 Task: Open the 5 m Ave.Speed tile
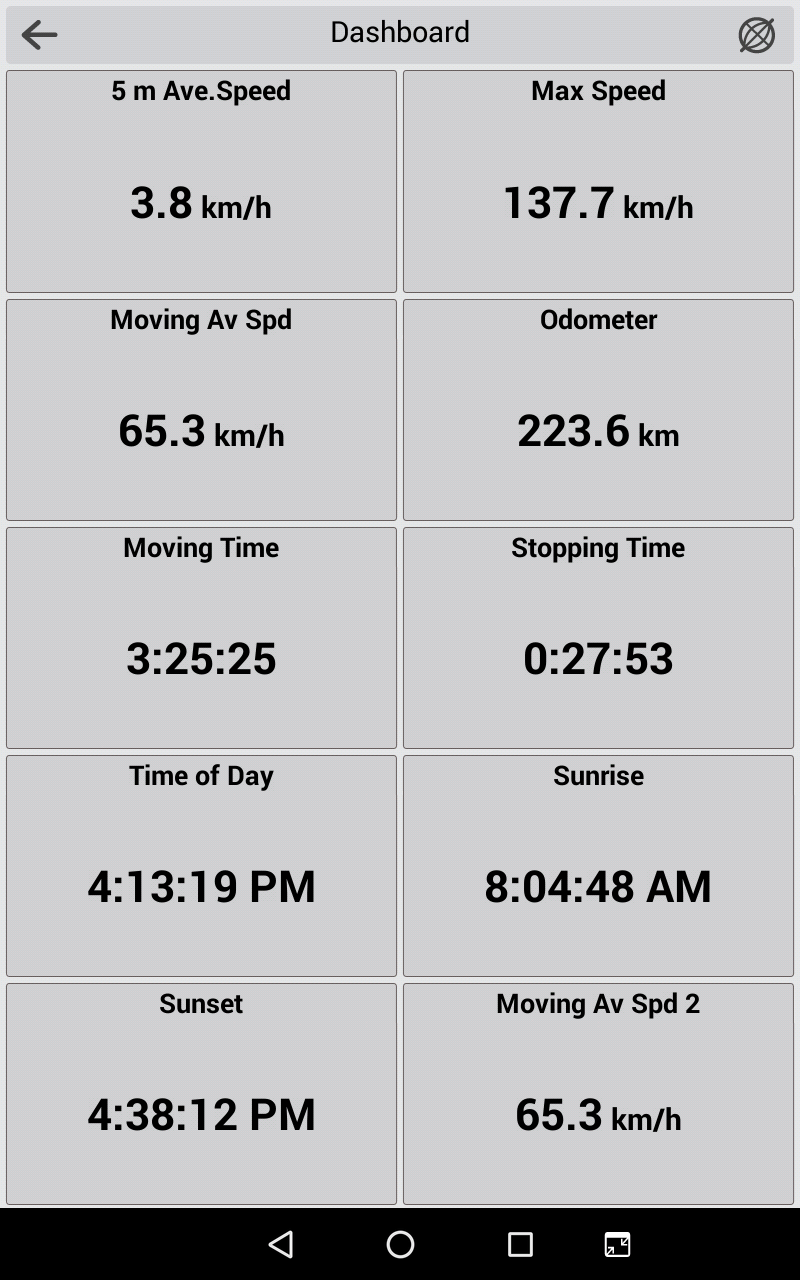tap(201, 181)
